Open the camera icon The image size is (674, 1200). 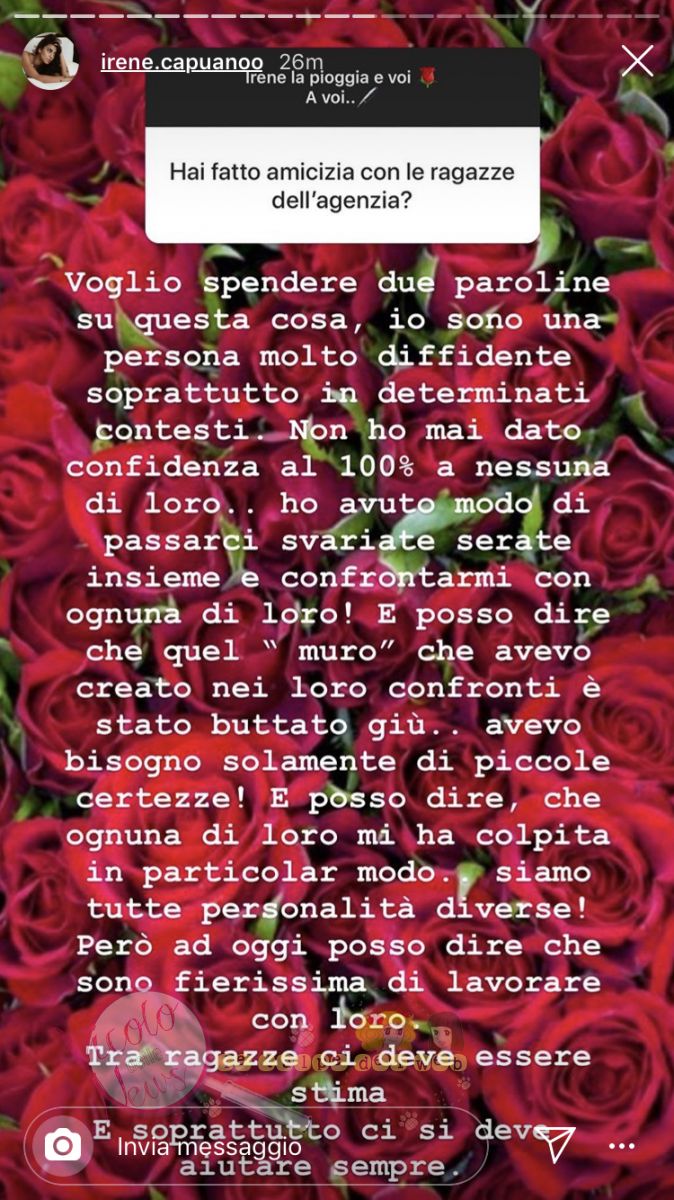(x=63, y=1145)
